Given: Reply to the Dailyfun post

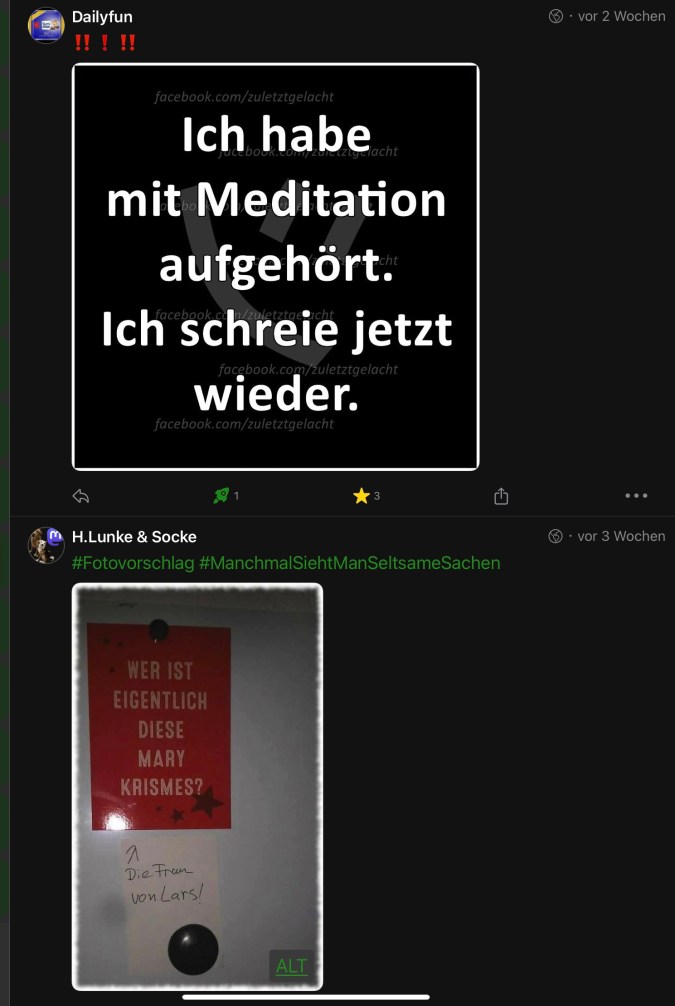Looking at the screenshot, I should (82, 496).
